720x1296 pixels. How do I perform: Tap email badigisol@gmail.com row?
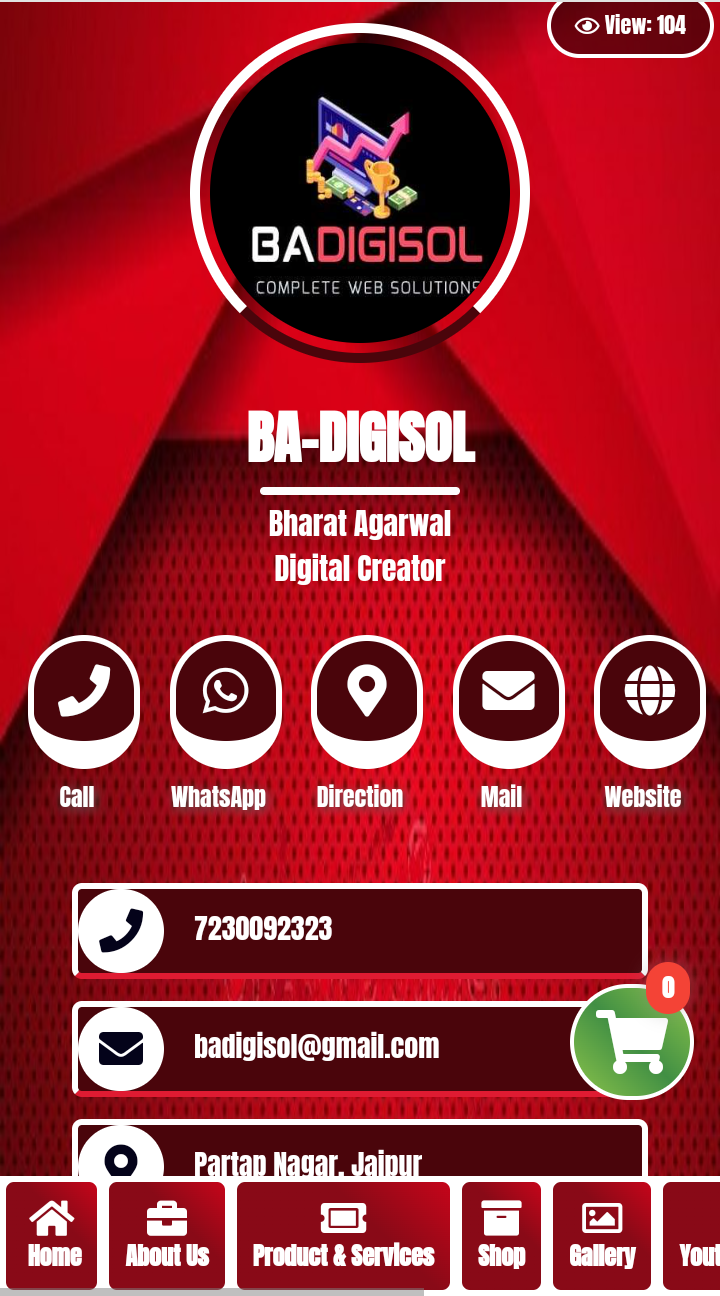330,1047
